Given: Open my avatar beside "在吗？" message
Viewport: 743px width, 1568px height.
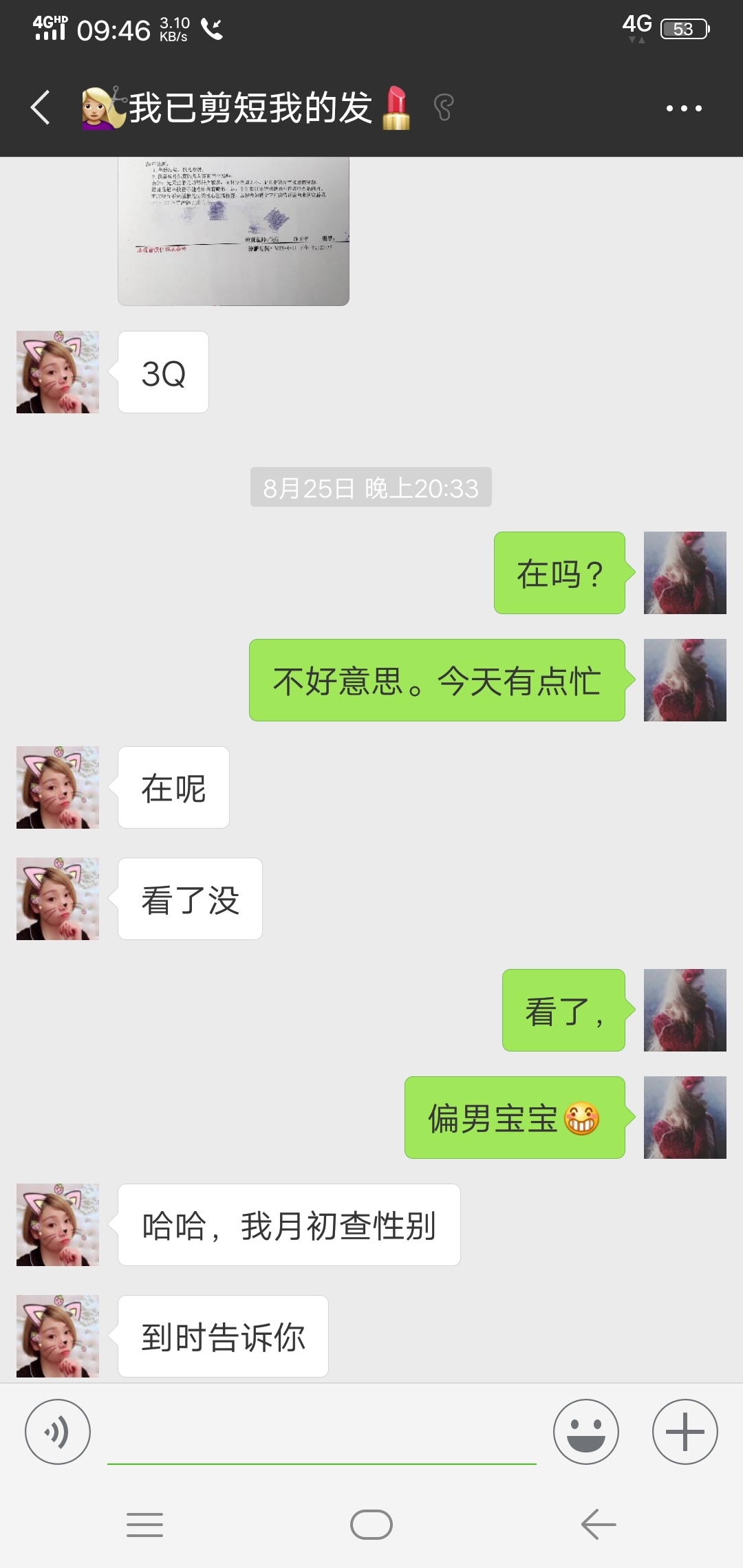Looking at the screenshot, I should point(685,573).
